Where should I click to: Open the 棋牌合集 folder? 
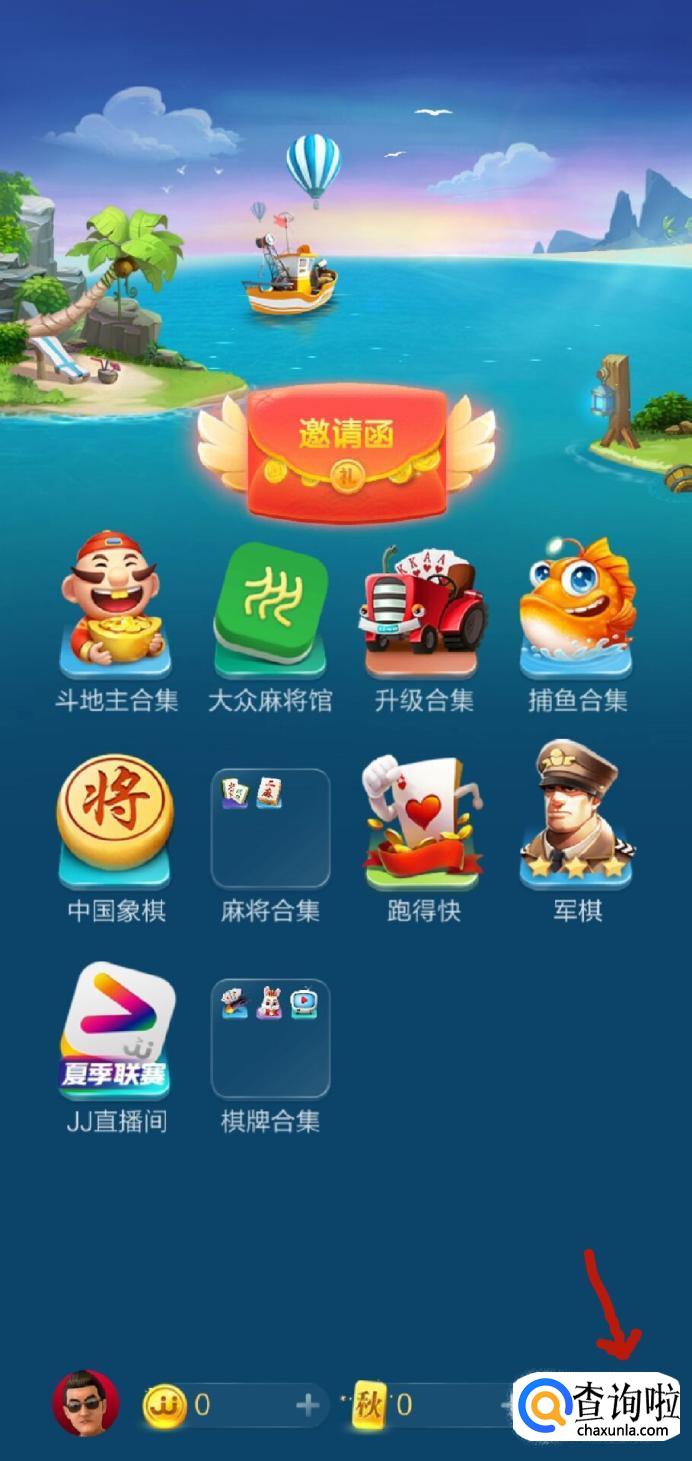pyautogui.click(x=270, y=1038)
